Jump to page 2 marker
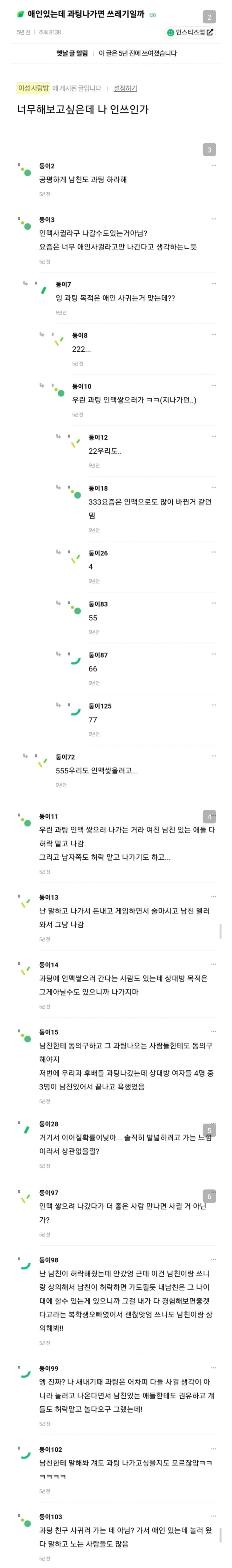This screenshot has height=1568, width=232. point(209,17)
